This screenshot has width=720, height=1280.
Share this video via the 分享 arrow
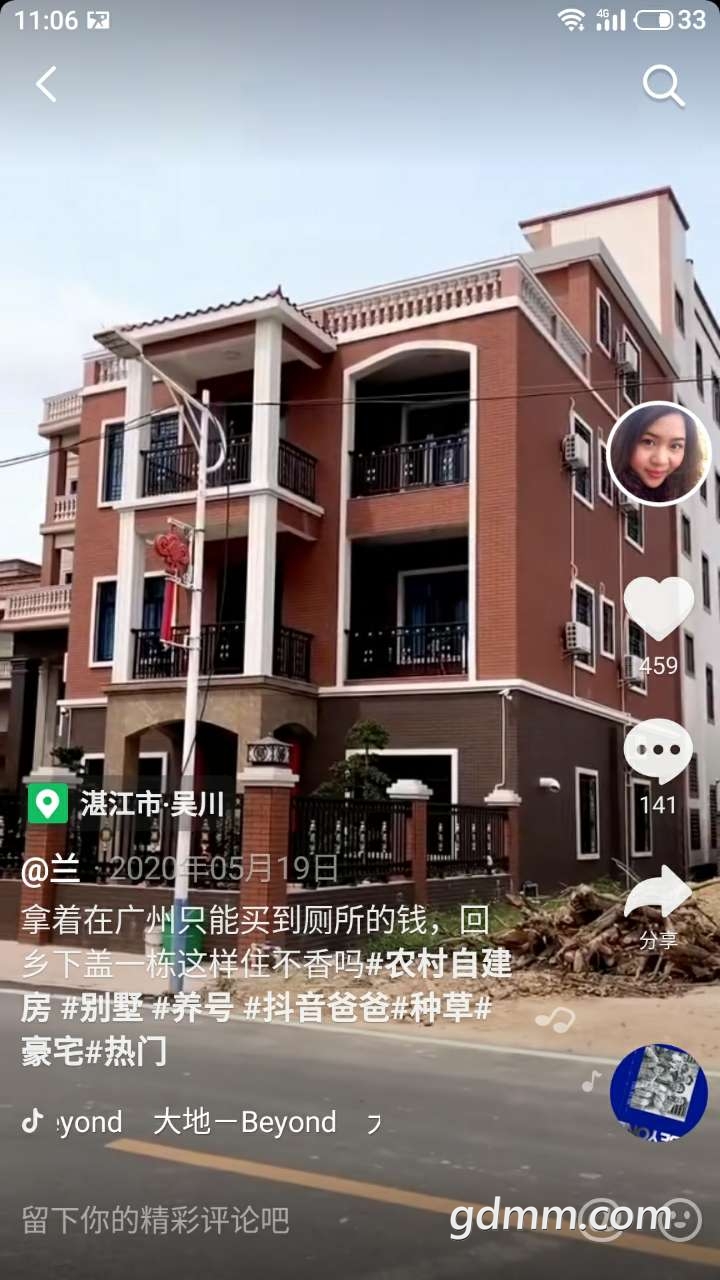(658, 895)
